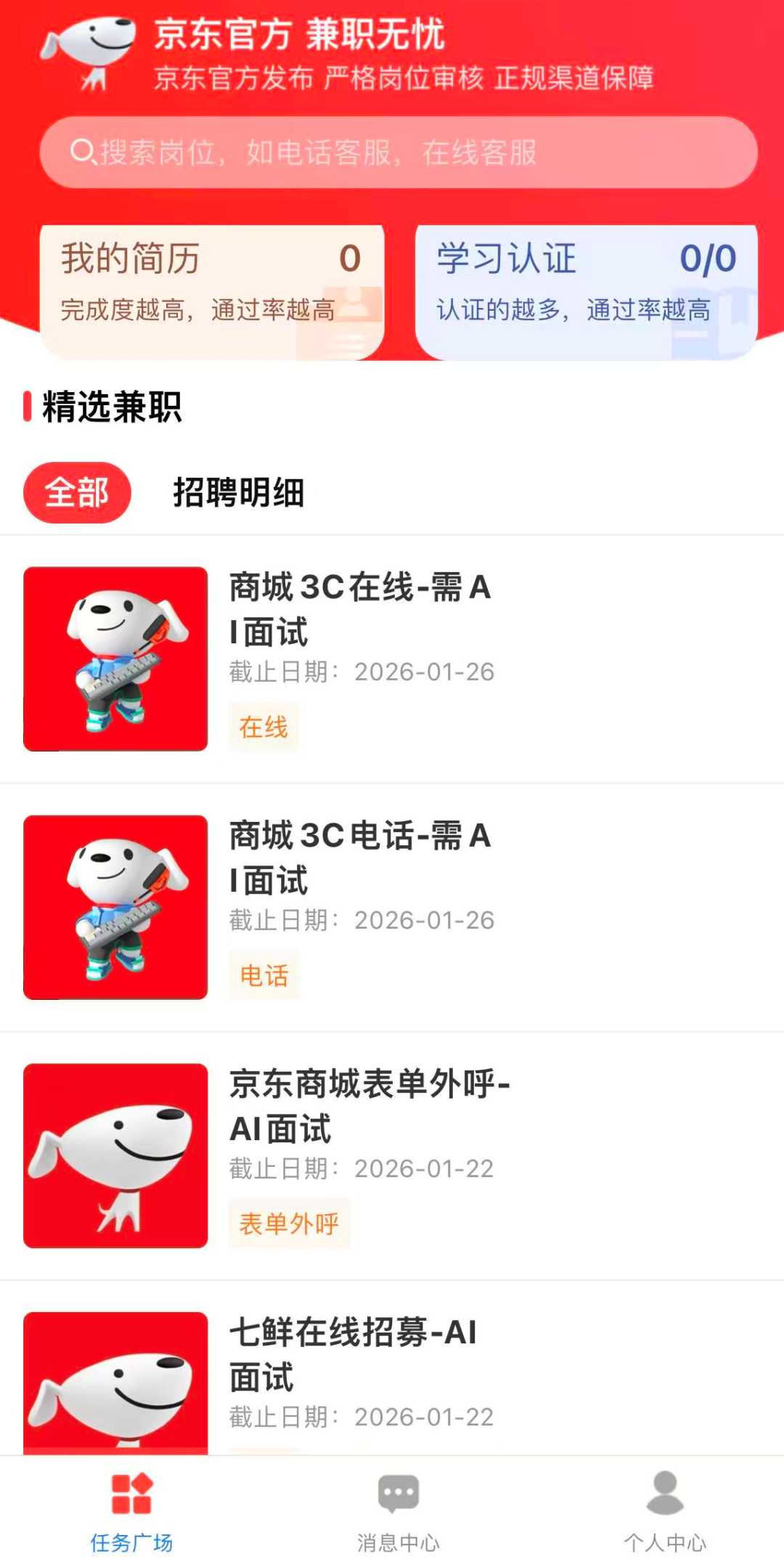Open the job search box
This screenshot has width=784, height=1559.
(x=399, y=152)
